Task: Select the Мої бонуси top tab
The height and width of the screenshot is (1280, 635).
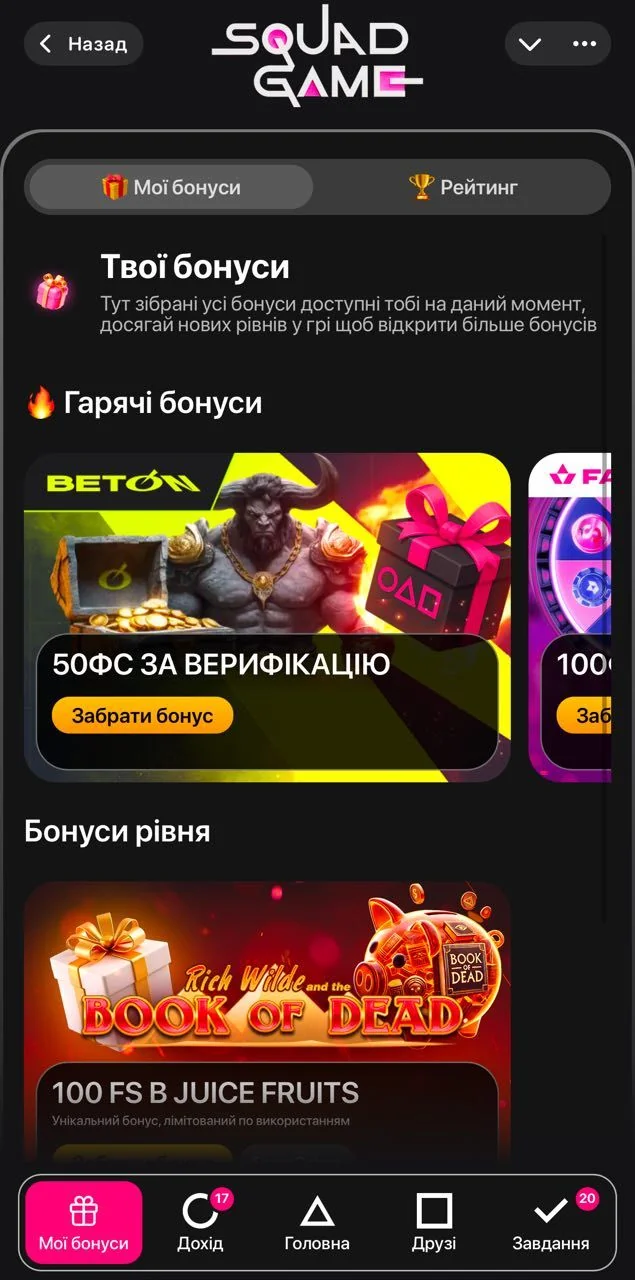Action: pos(171,187)
